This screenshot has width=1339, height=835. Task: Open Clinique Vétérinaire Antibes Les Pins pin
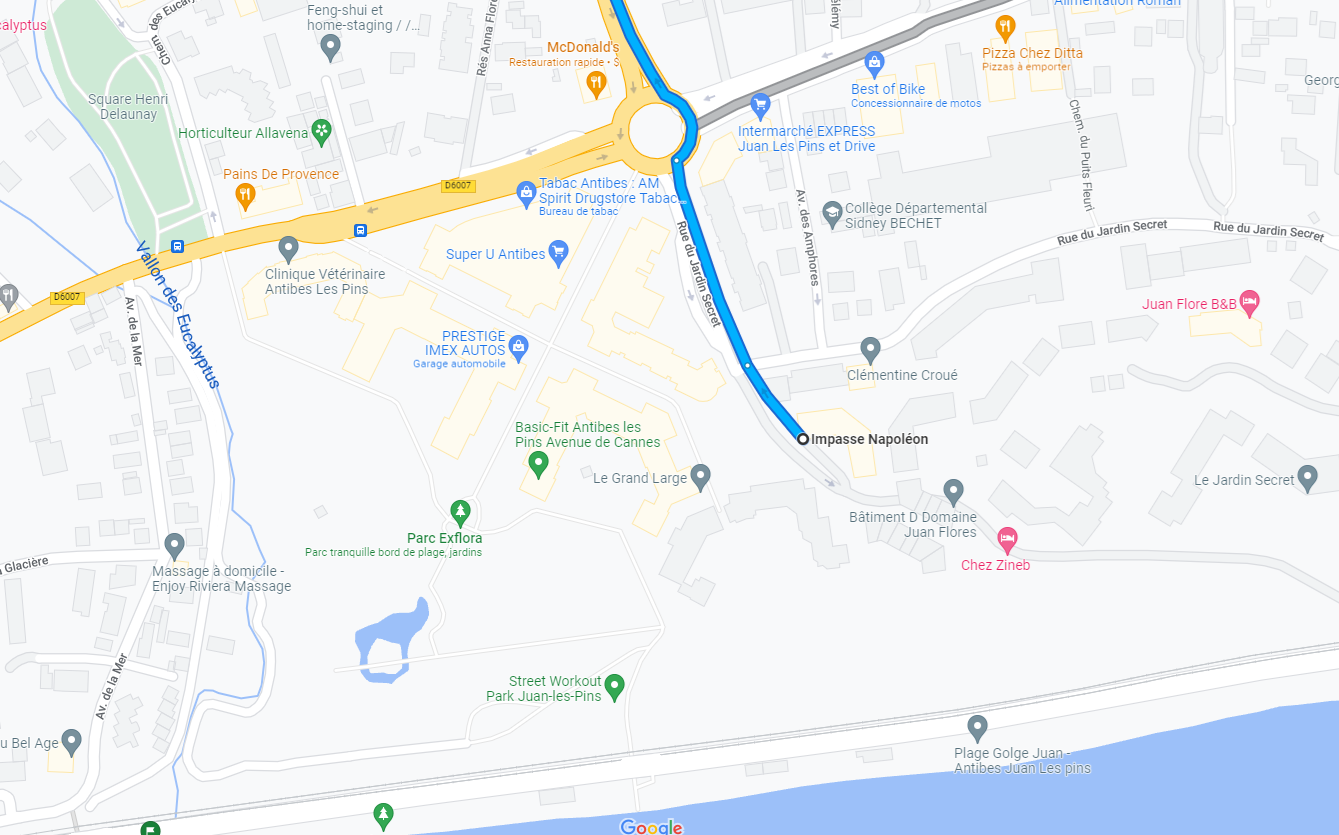click(289, 246)
